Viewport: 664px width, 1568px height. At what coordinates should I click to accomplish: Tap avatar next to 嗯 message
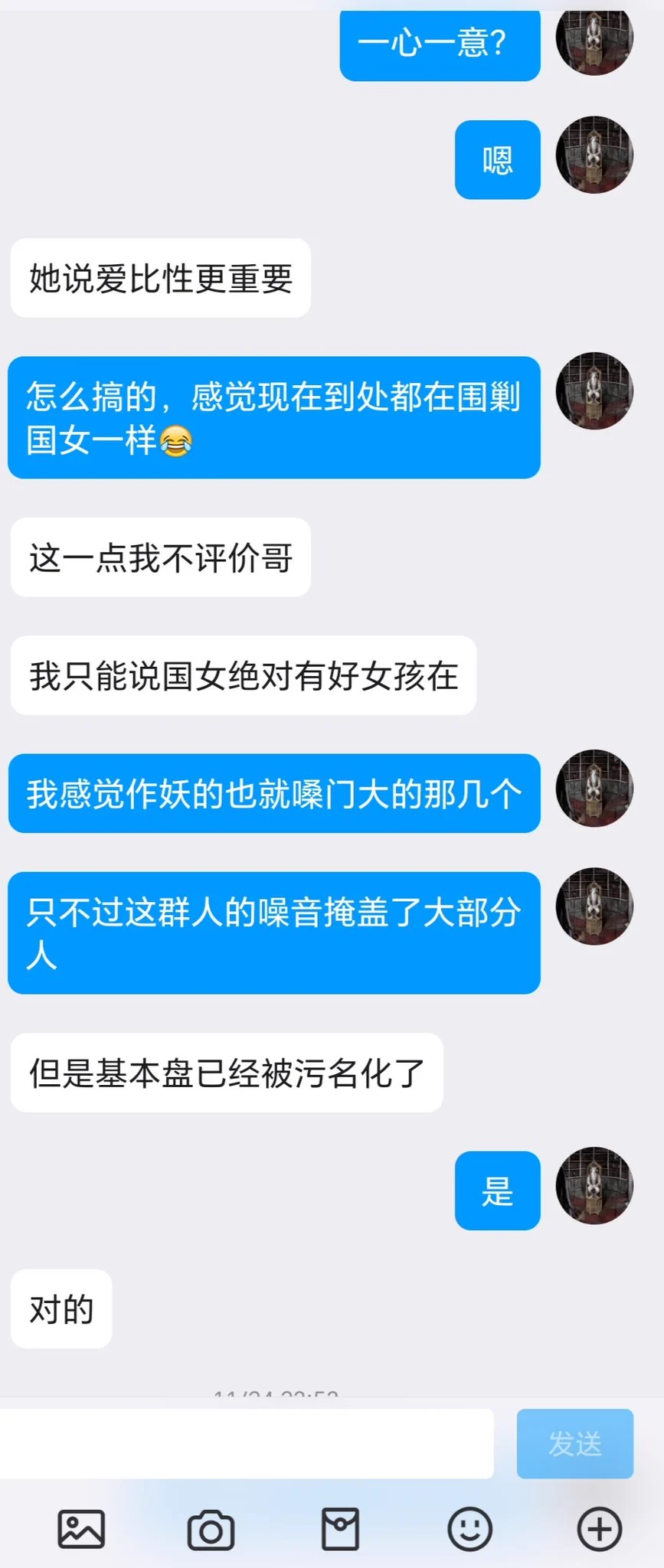click(x=594, y=155)
